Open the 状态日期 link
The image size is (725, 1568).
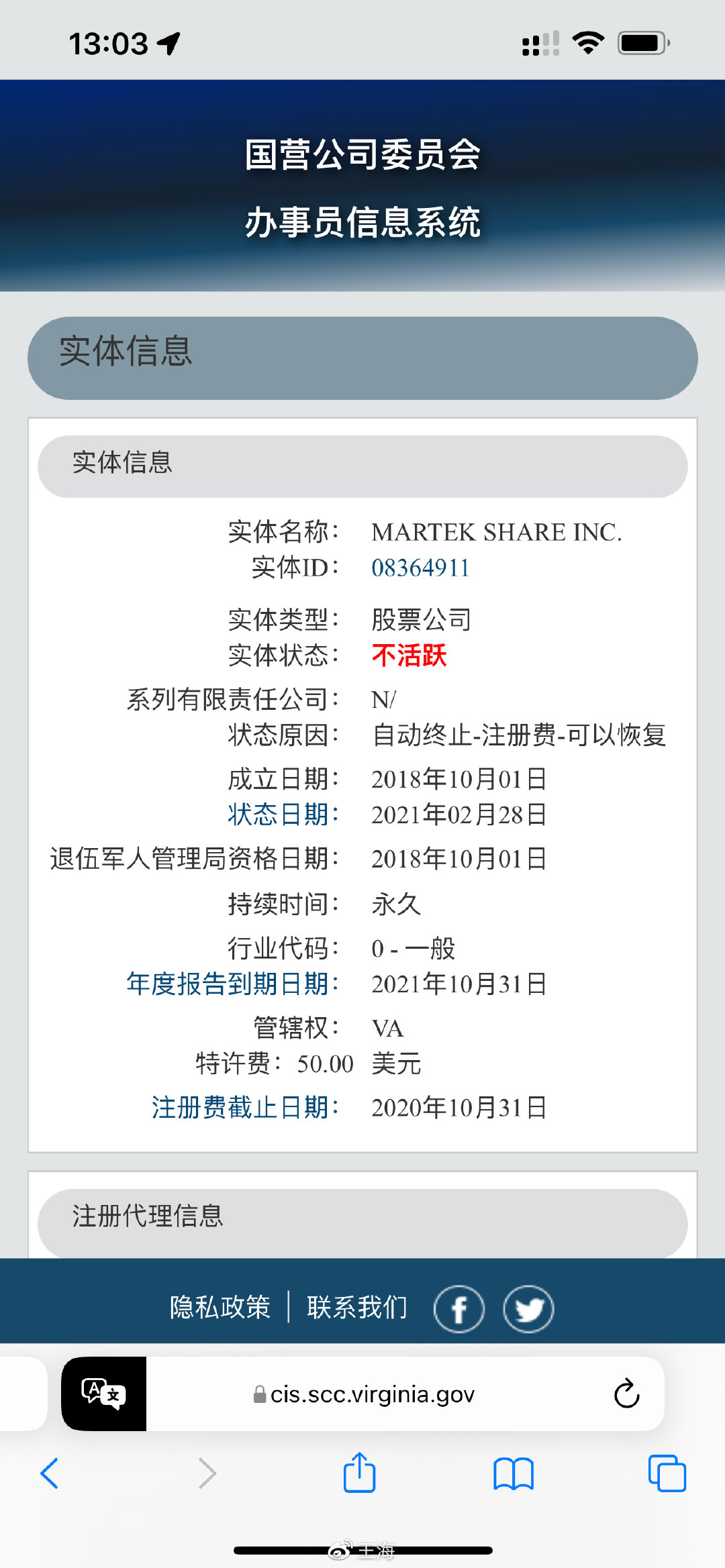(283, 814)
